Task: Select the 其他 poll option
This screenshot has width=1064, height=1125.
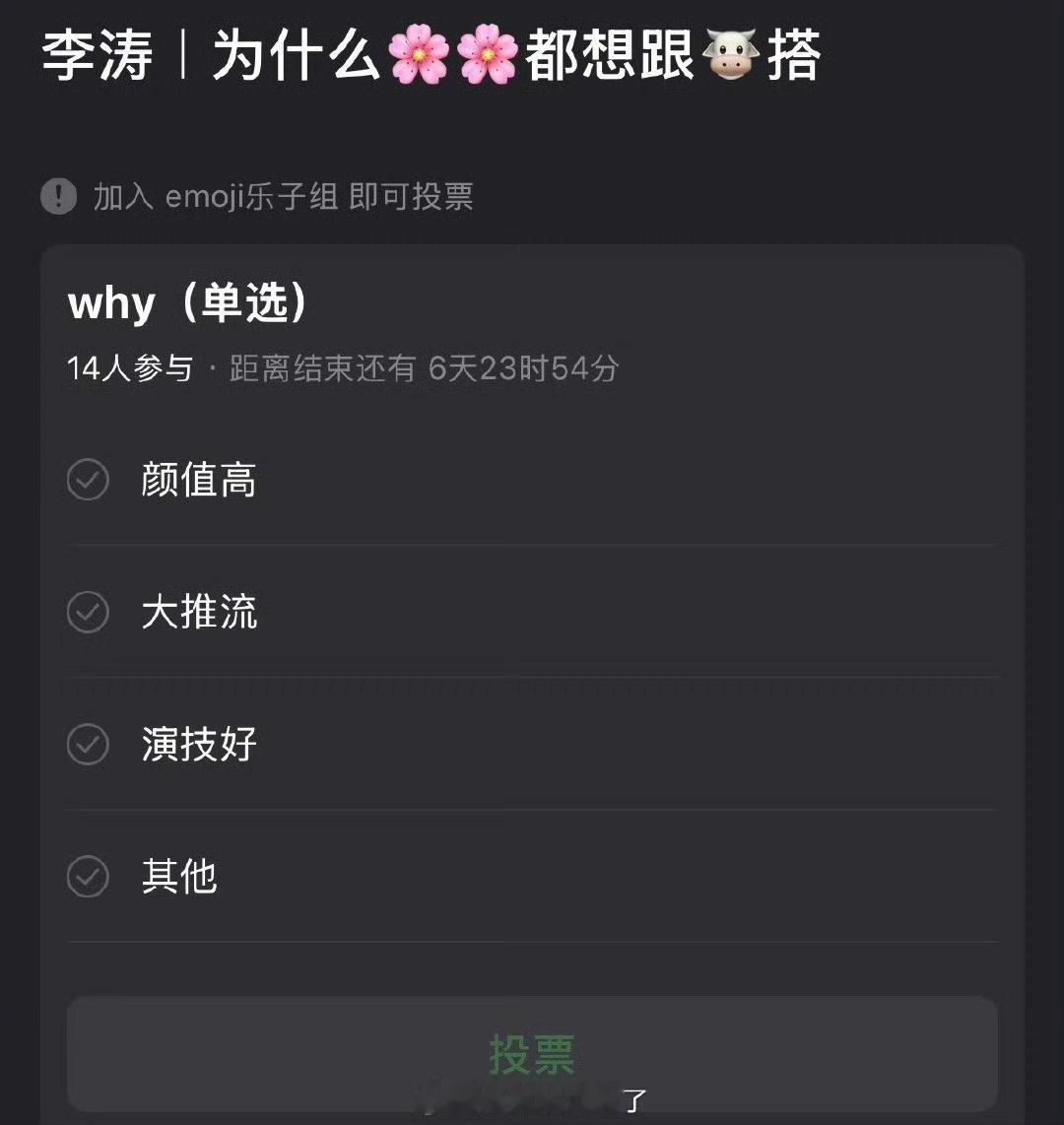Action: [x=179, y=878]
